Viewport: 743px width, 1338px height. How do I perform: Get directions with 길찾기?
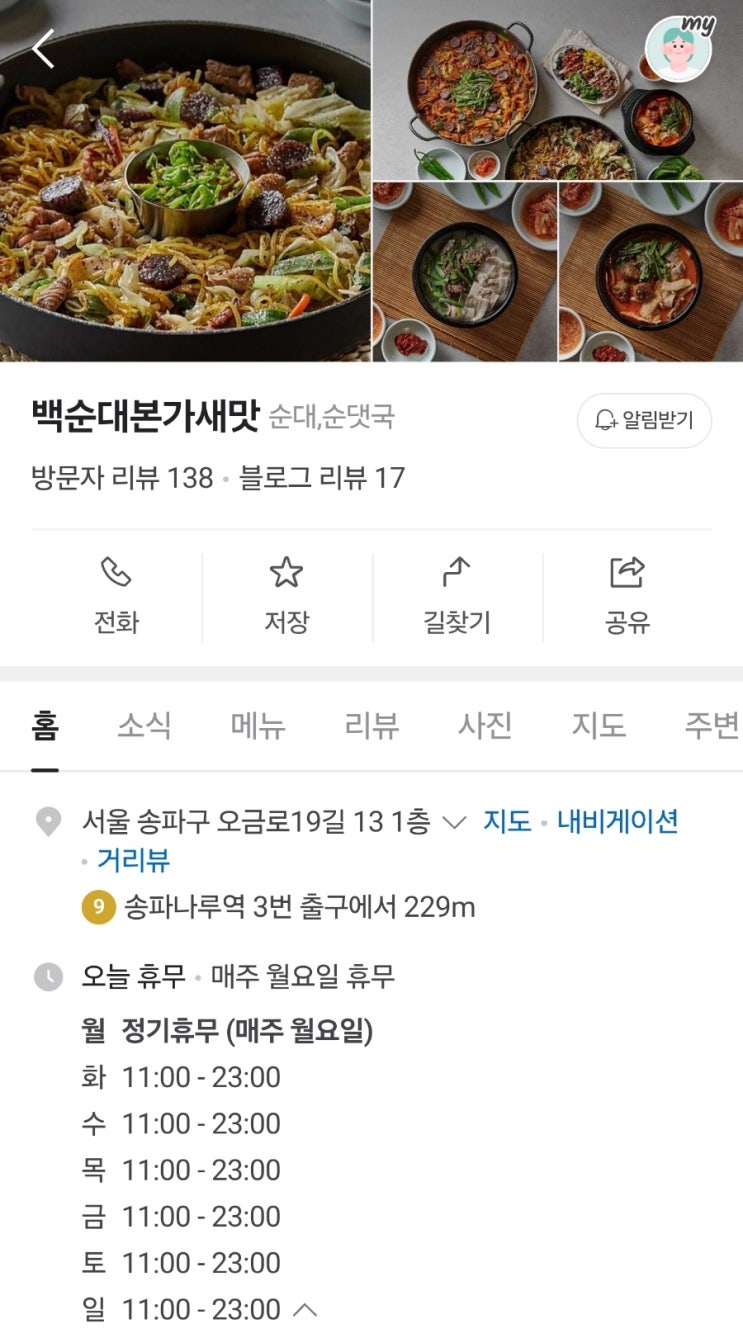(x=456, y=597)
